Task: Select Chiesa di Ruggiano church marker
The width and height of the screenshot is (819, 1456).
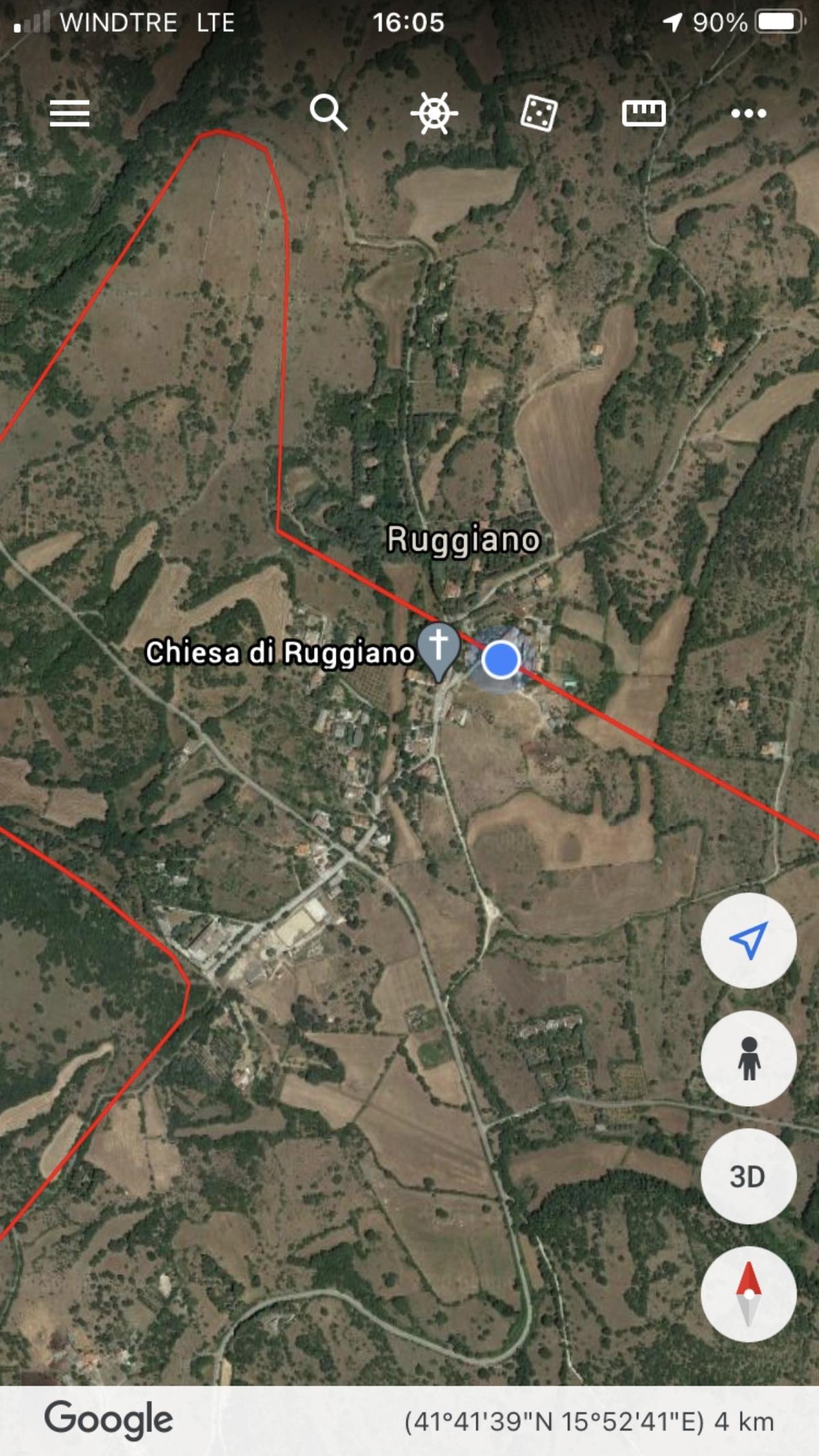Action: pos(438,648)
